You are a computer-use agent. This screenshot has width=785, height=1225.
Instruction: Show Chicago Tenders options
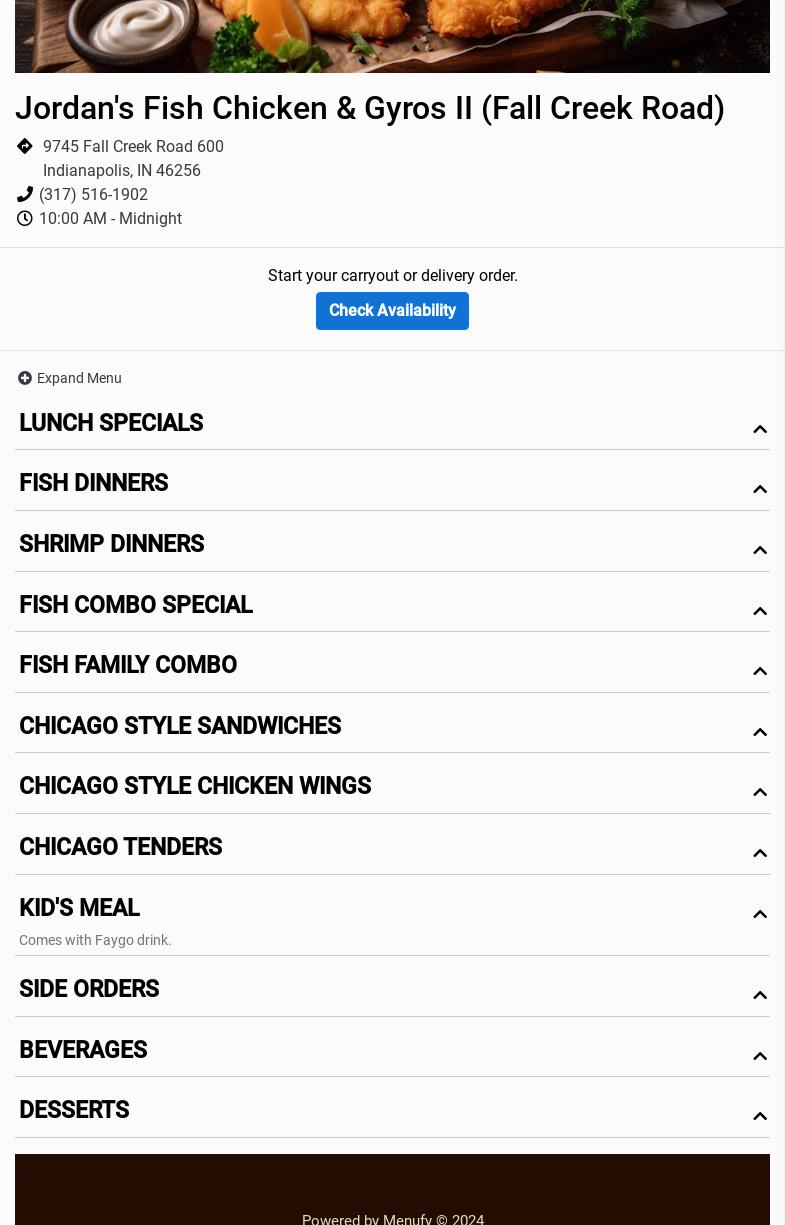click(392, 848)
